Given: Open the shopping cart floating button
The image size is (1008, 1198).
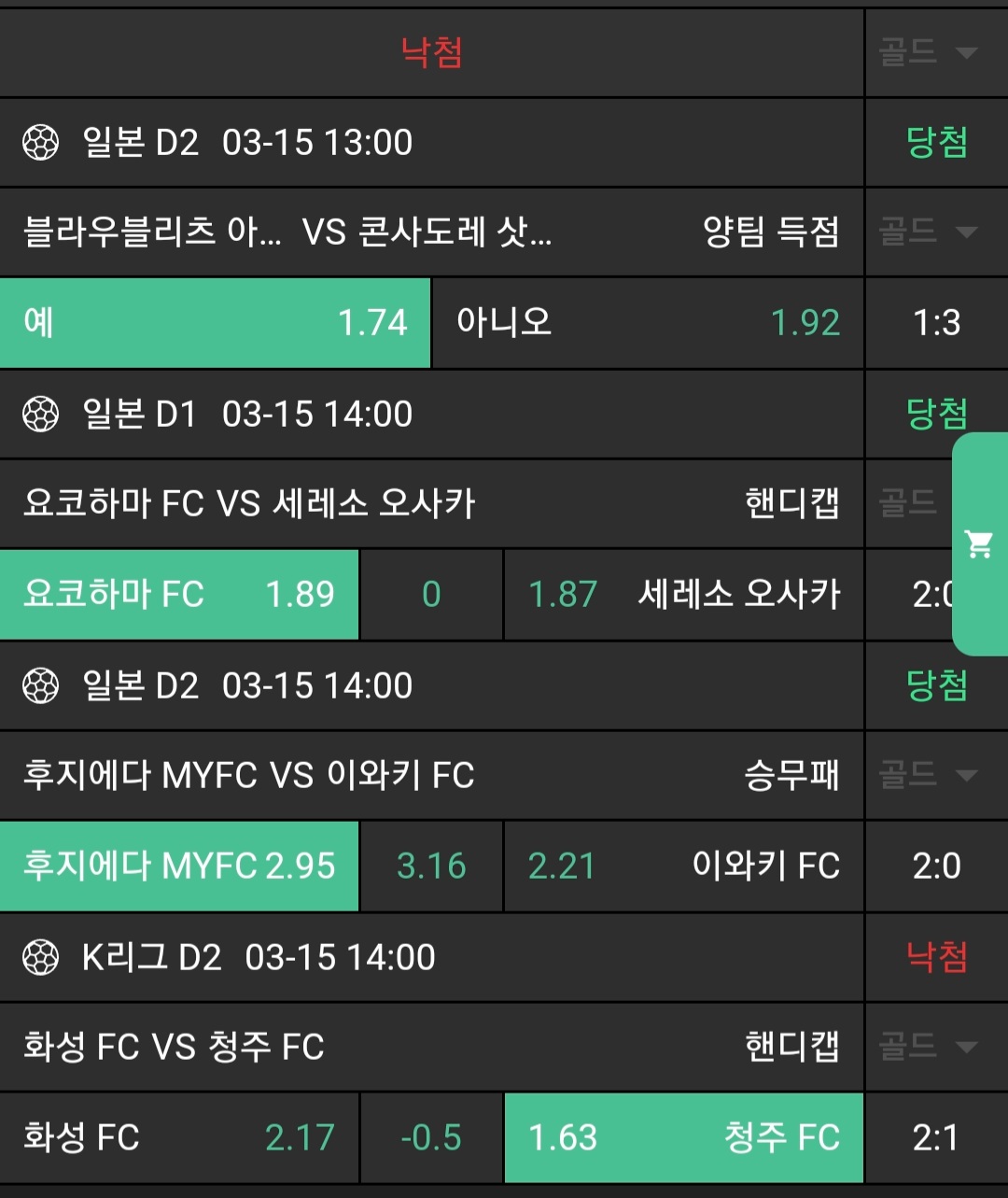Looking at the screenshot, I should 979,543.
